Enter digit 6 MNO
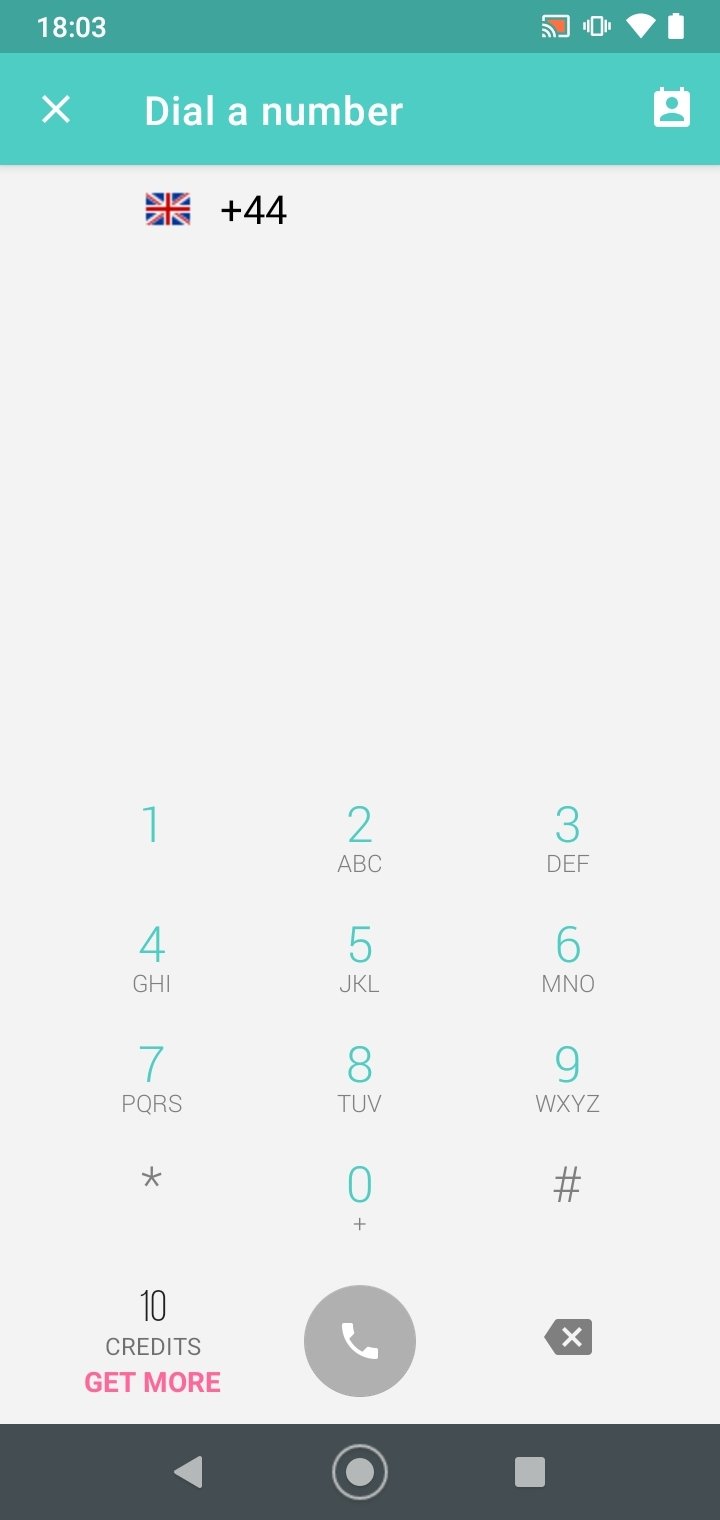 (x=568, y=960)
